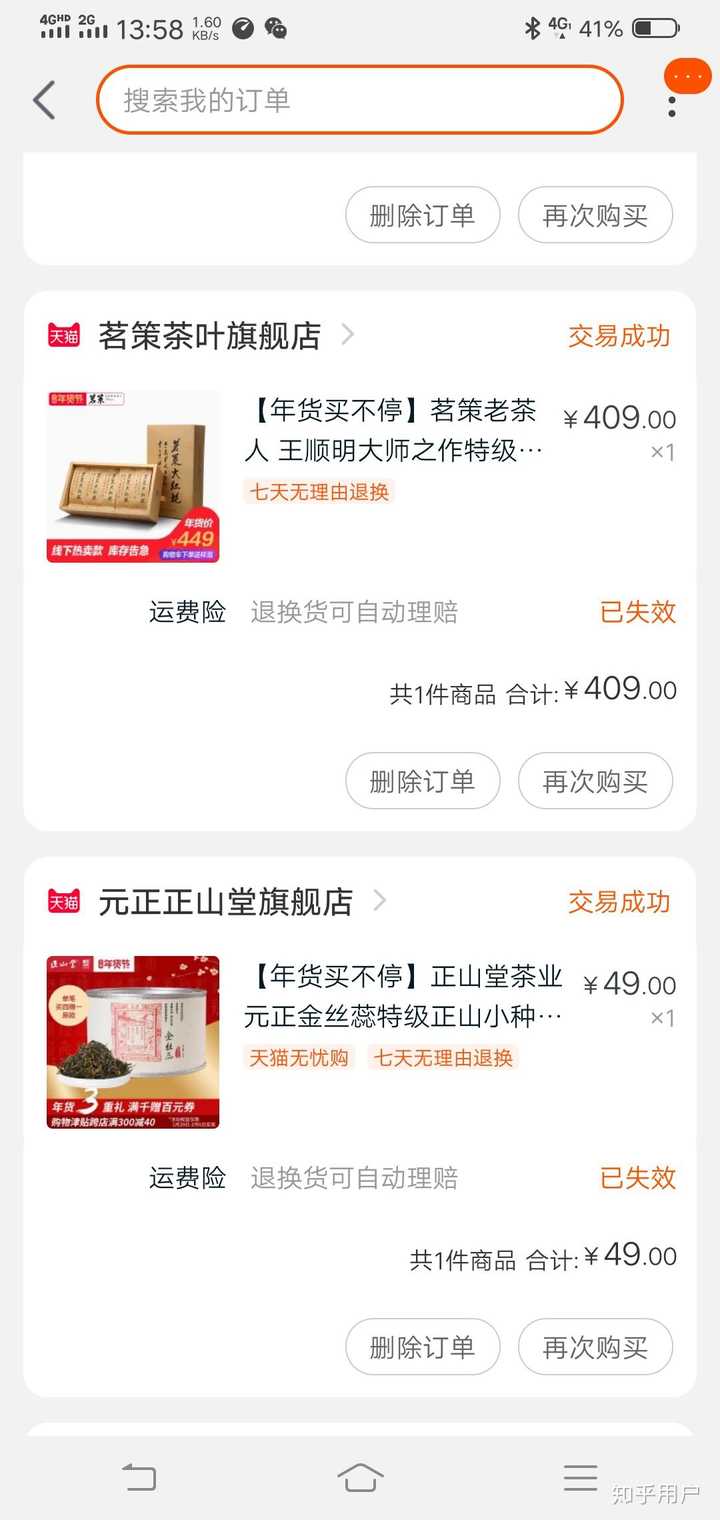Delete the ¥409 茗策茶叶 order

(422, 781)
